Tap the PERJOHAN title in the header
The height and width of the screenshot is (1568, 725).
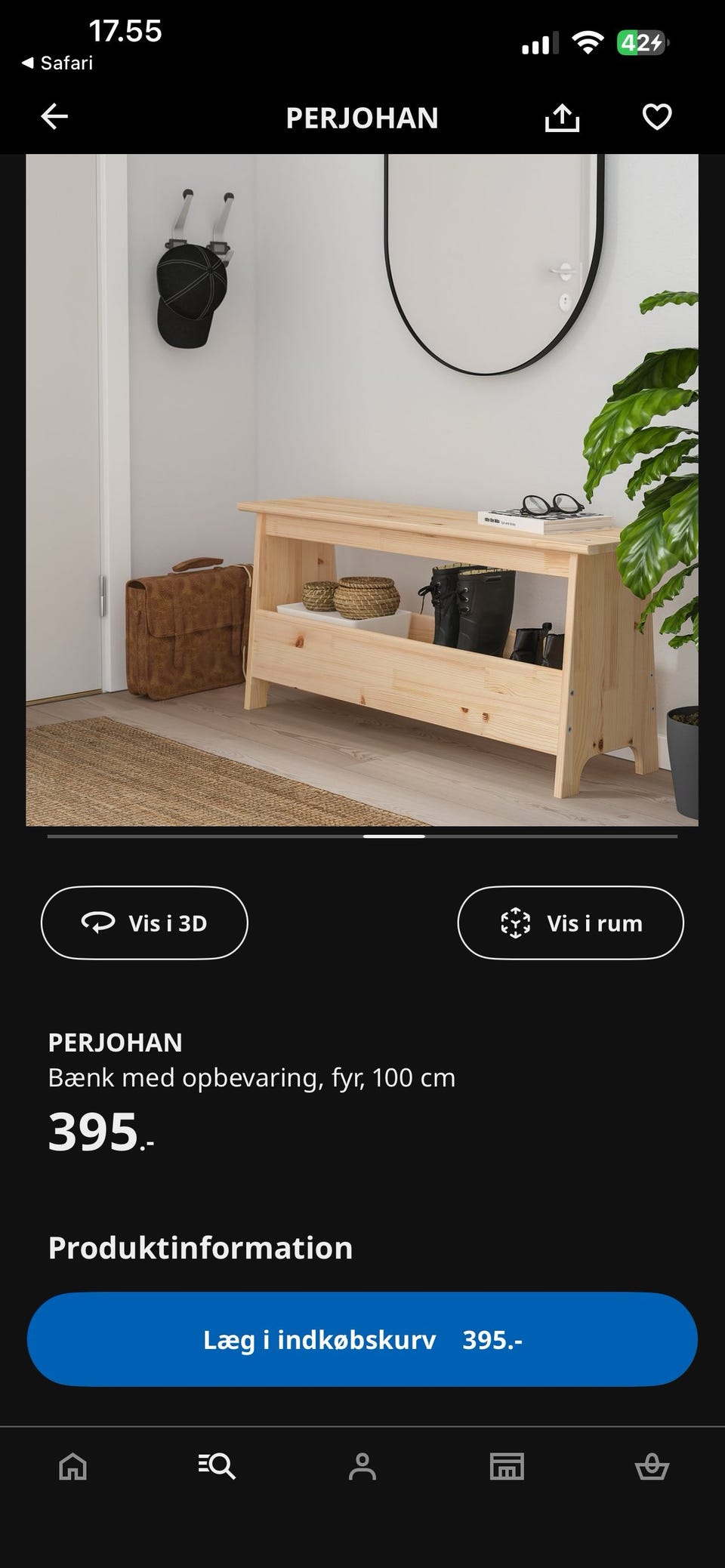tap(362, 119)
